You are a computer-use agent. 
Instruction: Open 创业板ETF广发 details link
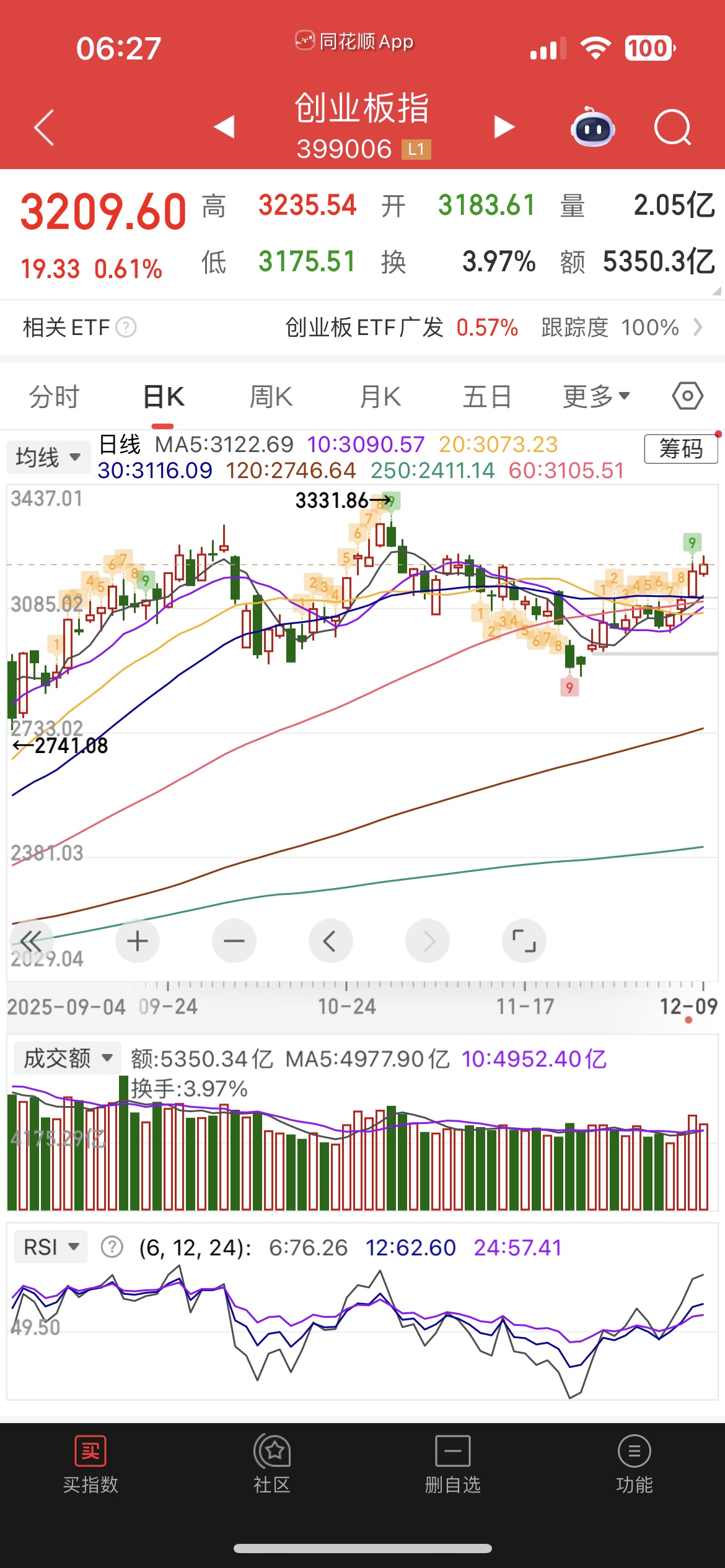click(365, 327)
